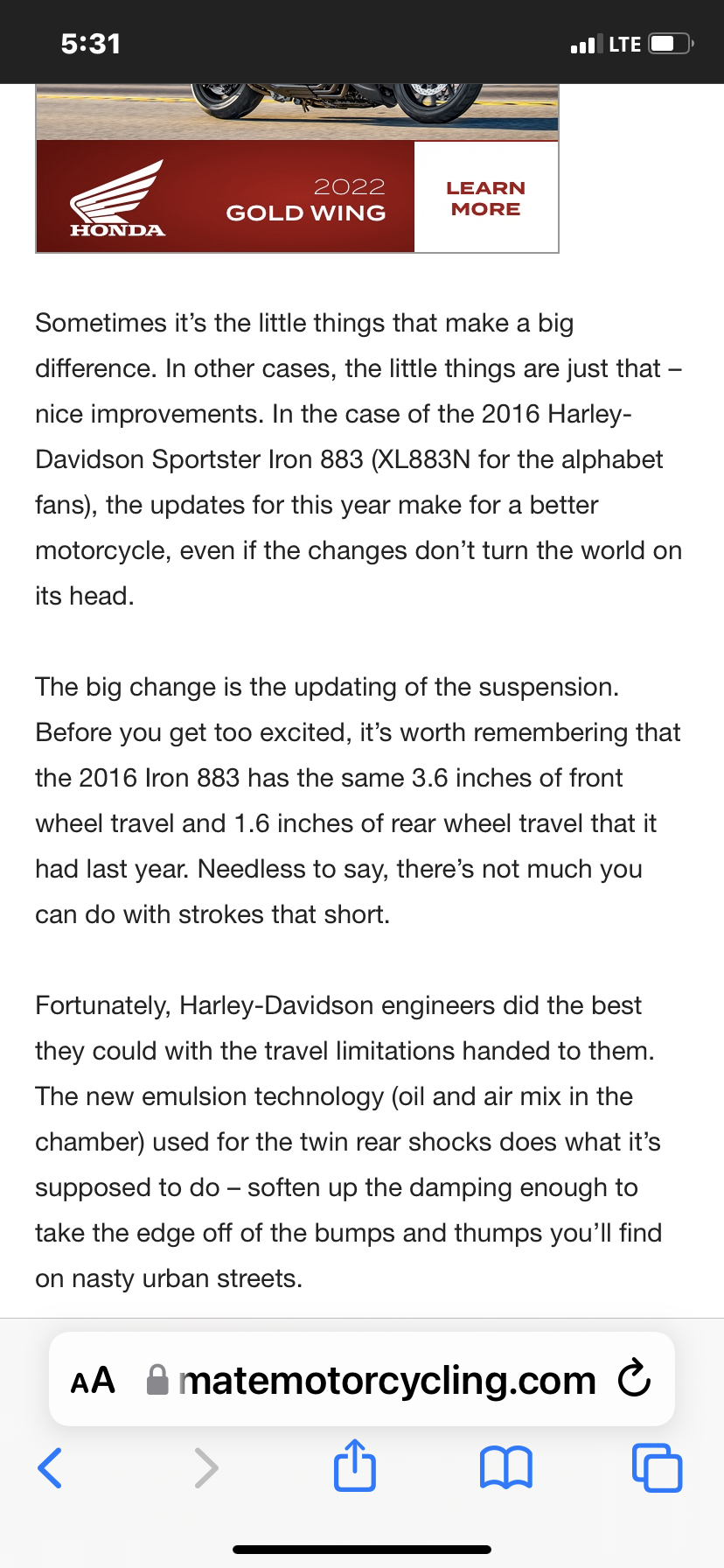This screenshot has height=1568, width=724.
Task: Go forward to the next page
Action: (205, 1467)
